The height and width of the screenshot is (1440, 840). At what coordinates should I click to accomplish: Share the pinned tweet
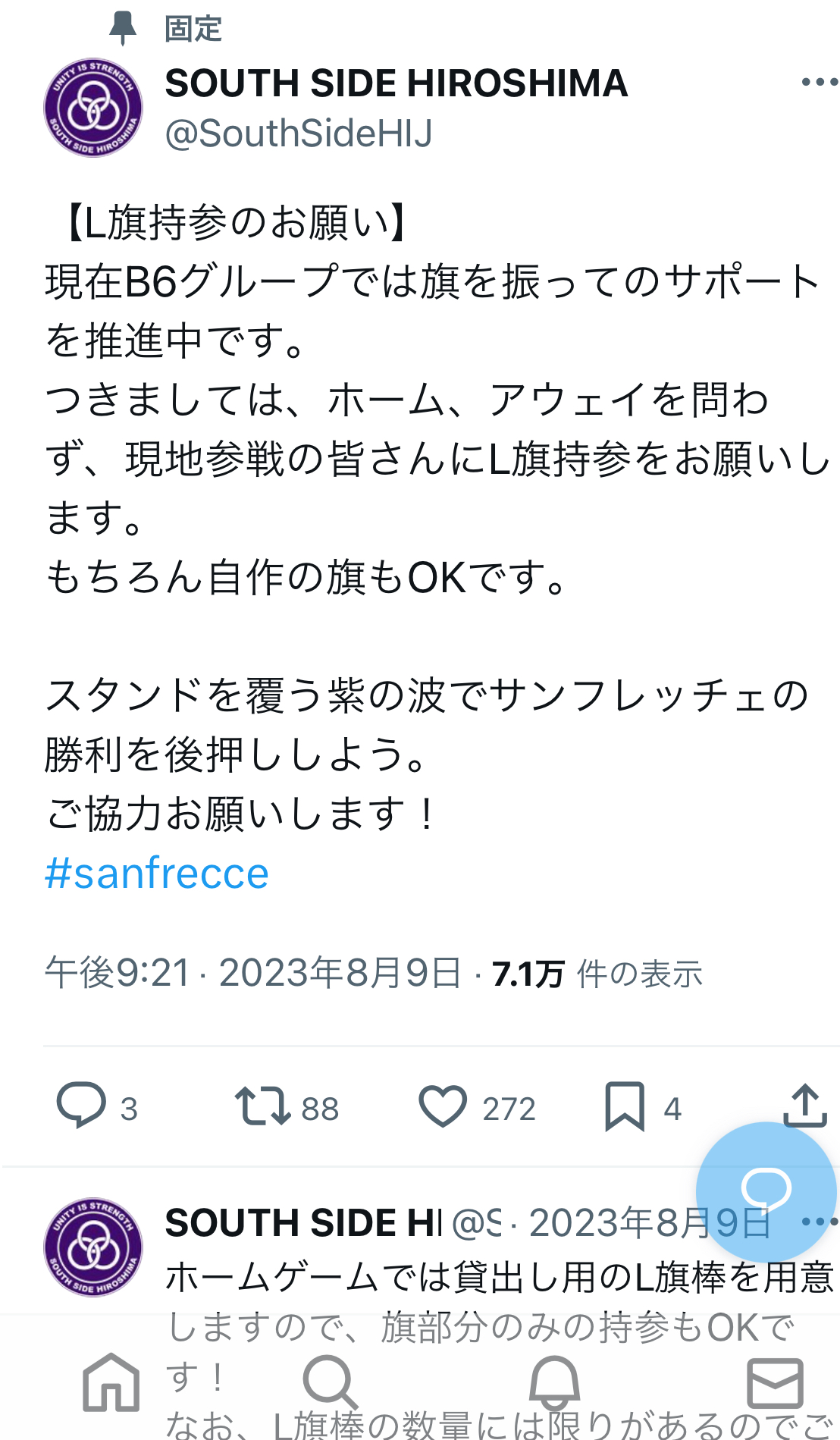click(x=804, y=1106)
